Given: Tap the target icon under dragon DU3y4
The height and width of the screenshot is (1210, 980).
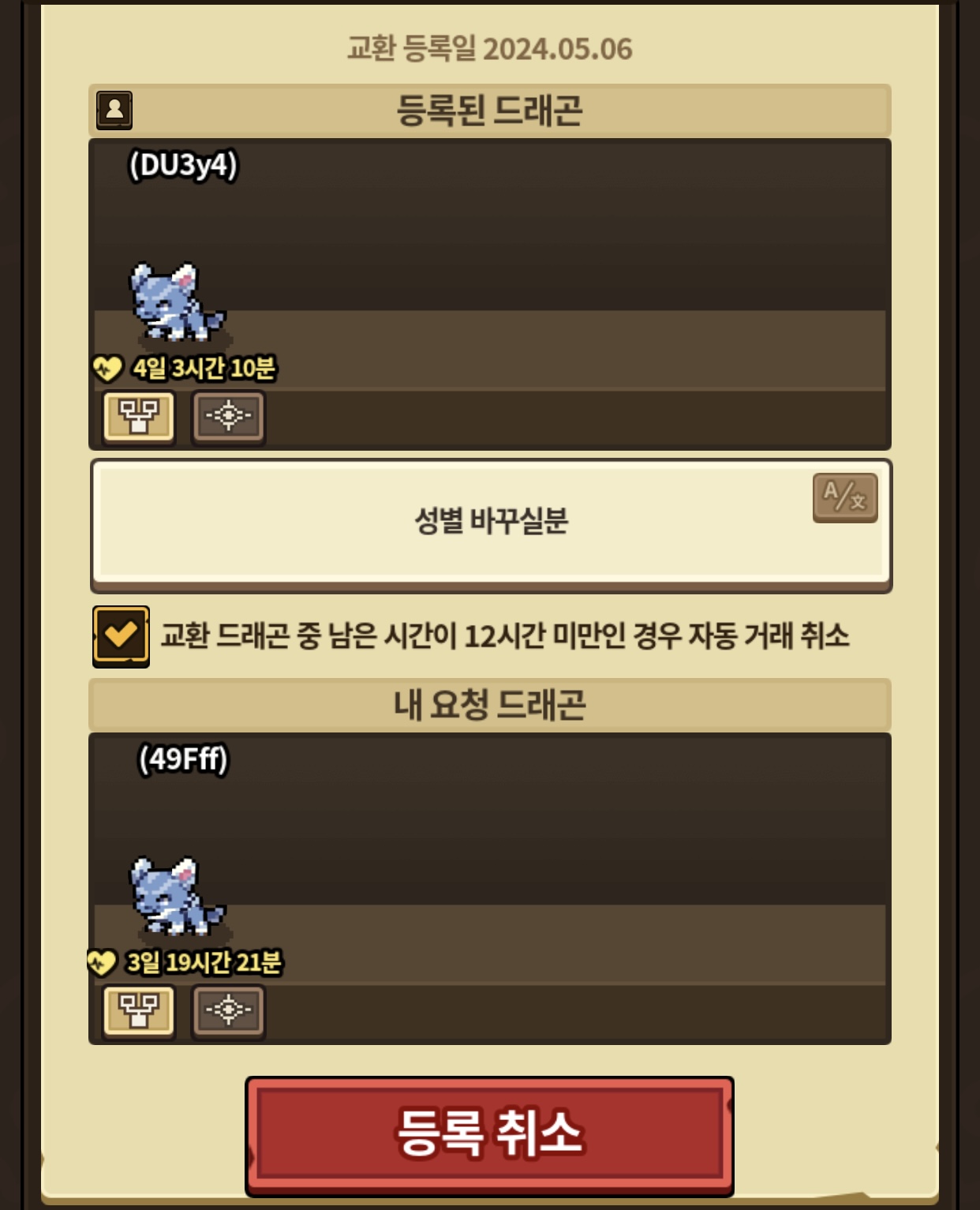Looking at the screenshot, I should [229, 416].
